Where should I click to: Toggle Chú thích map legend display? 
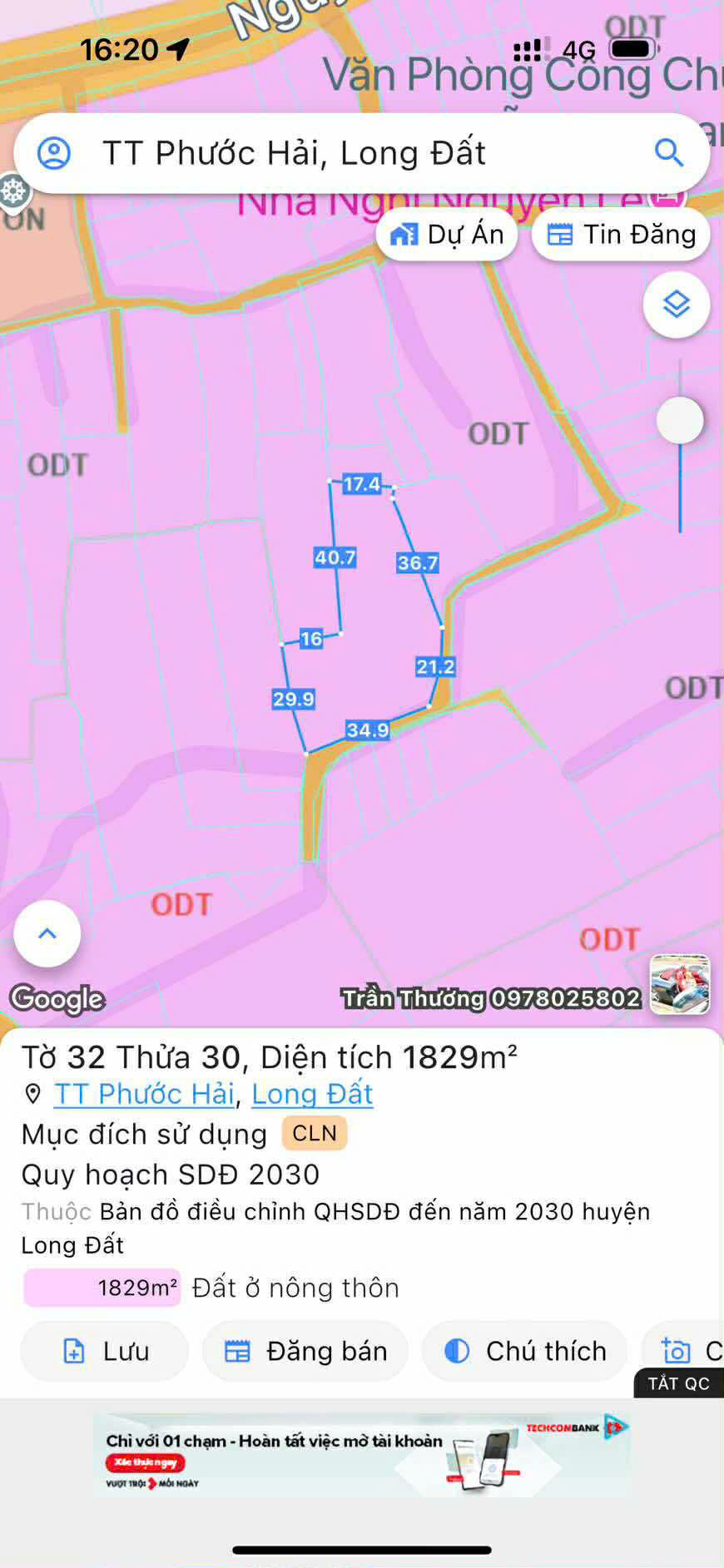[x=524, y=1351]
